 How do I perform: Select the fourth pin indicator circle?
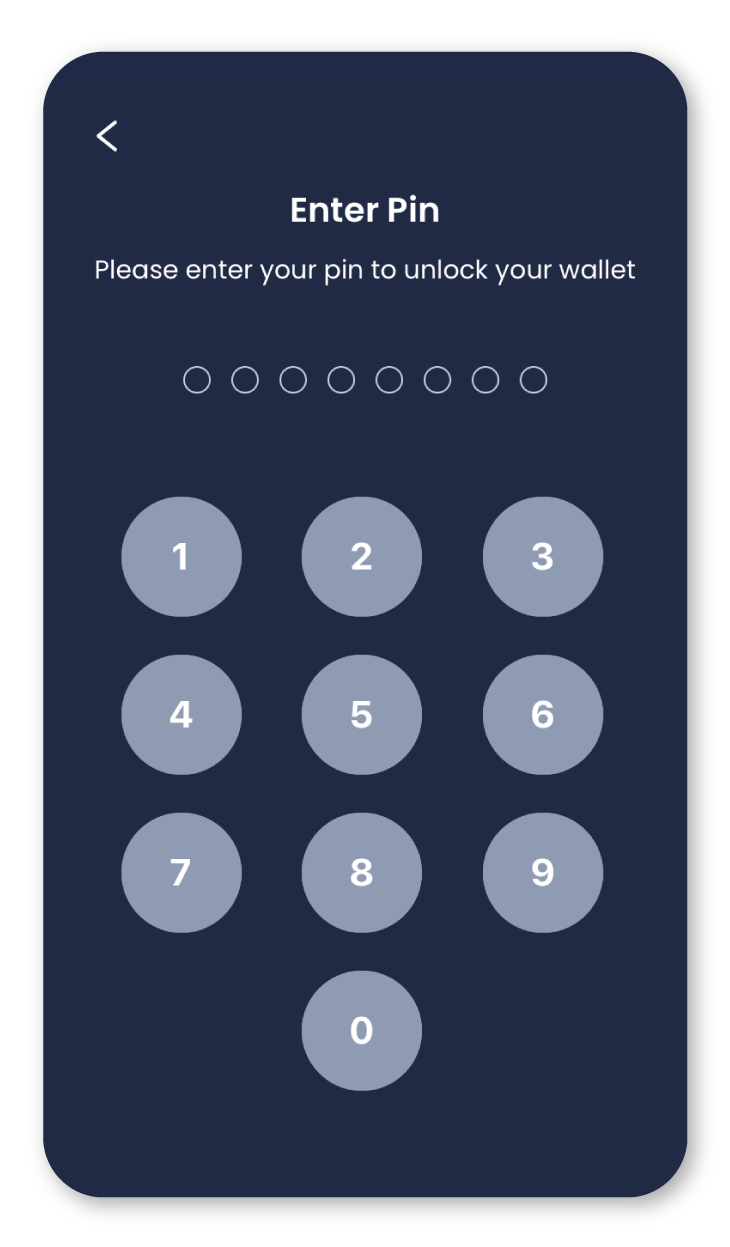(x=341, y=379)
